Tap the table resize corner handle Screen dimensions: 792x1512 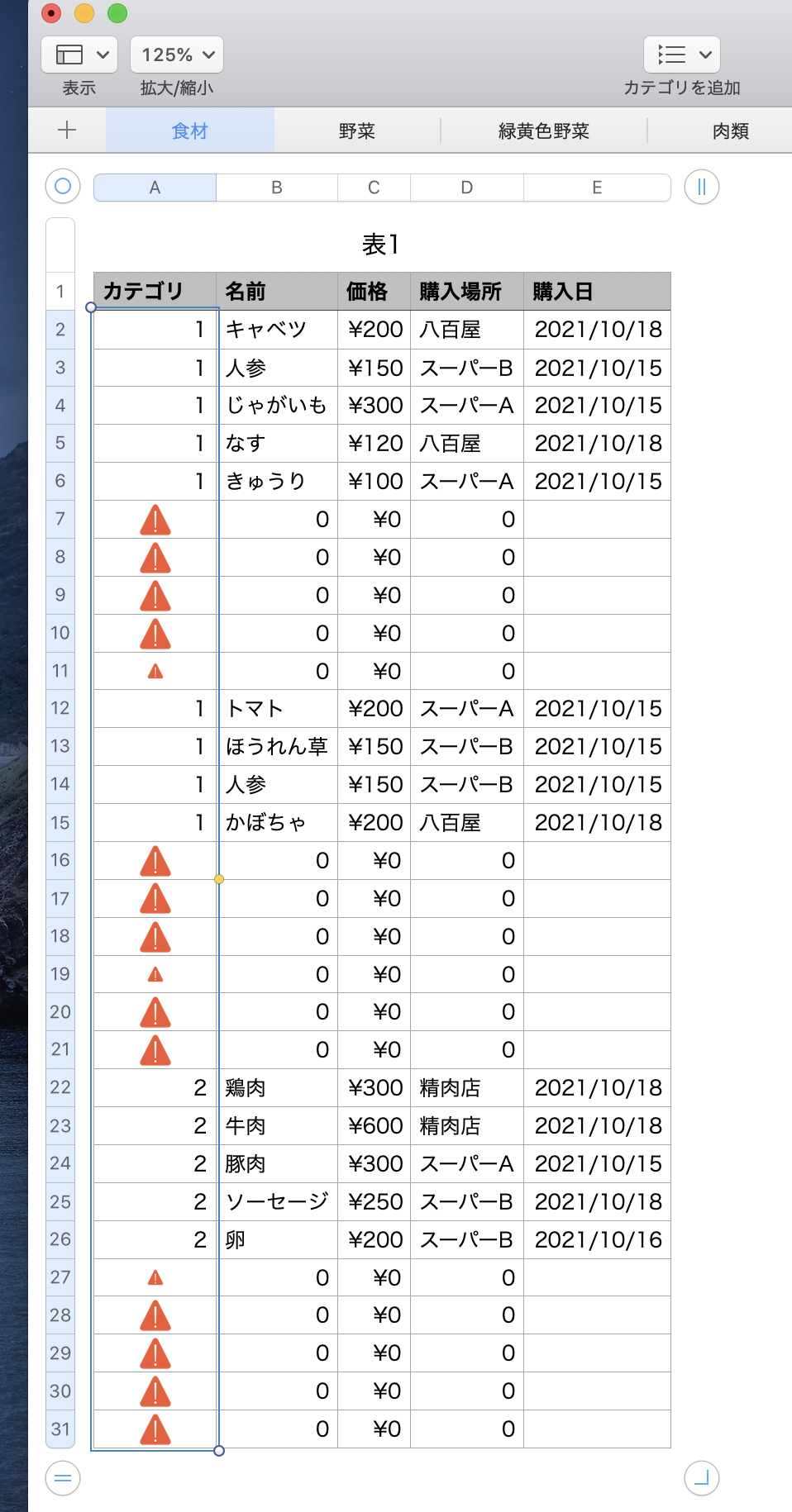(x=702, y=1478)
